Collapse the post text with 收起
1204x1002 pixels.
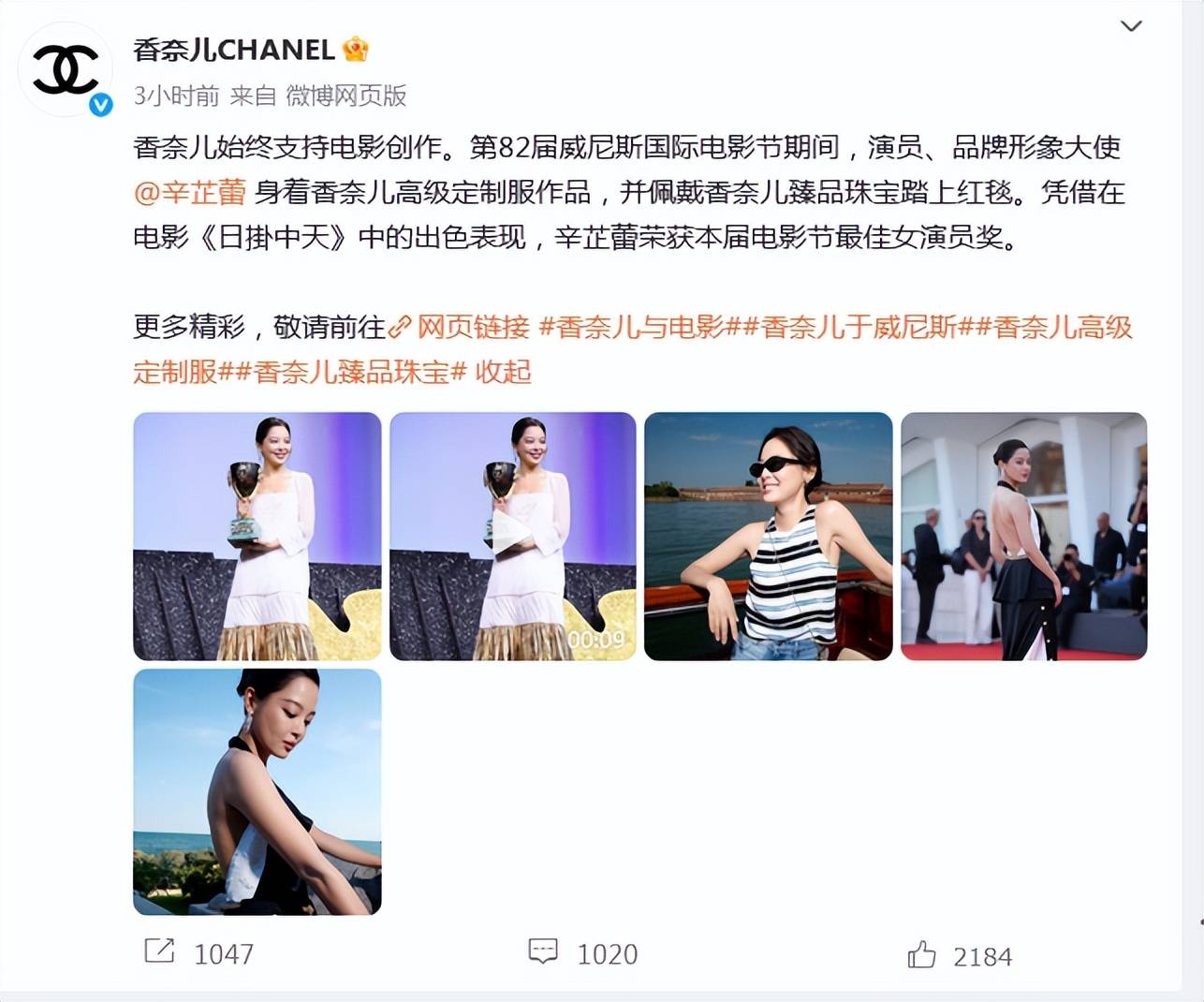(x=503, y=372)
